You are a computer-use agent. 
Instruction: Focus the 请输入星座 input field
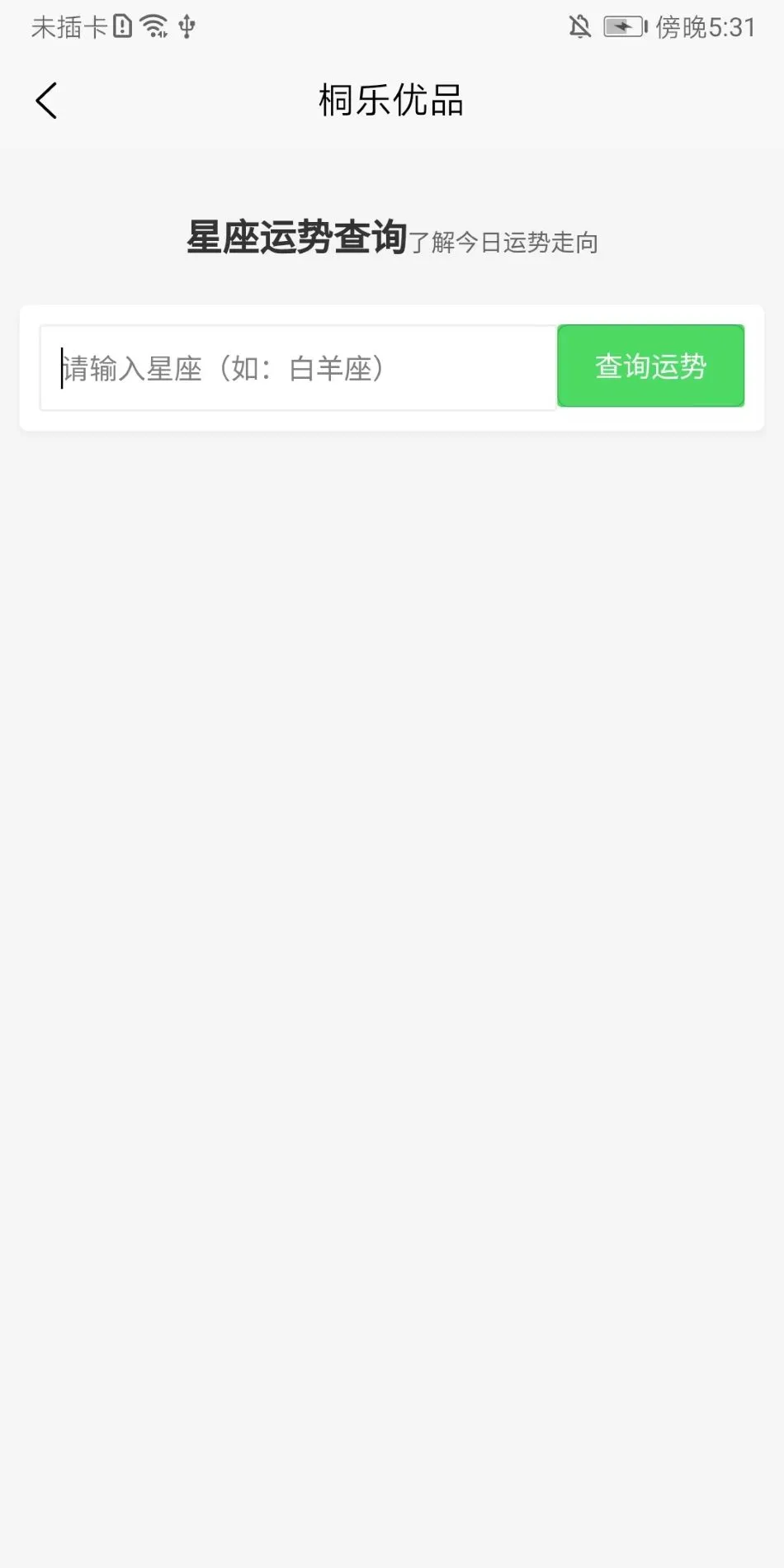[297, 368]
